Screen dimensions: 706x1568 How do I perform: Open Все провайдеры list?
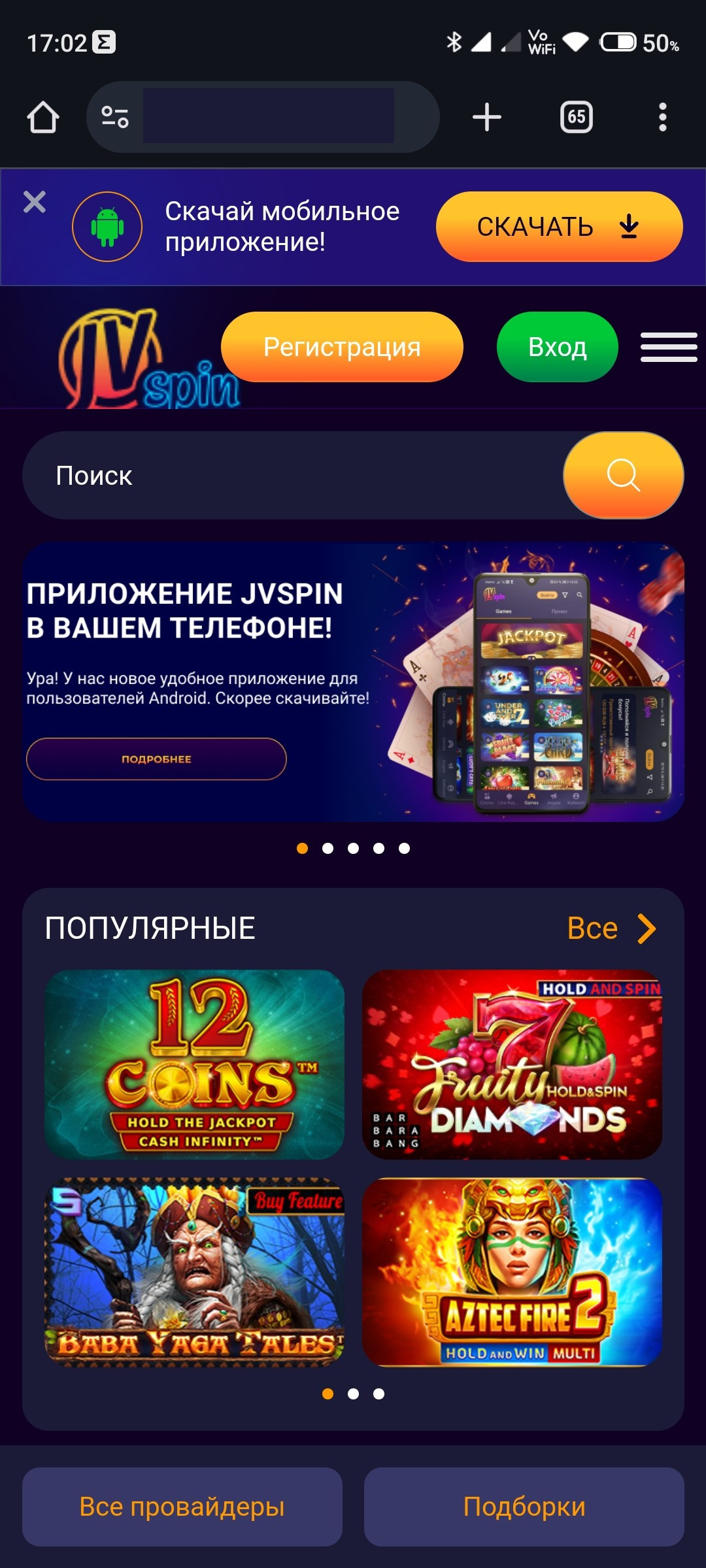coord(182,1507)
